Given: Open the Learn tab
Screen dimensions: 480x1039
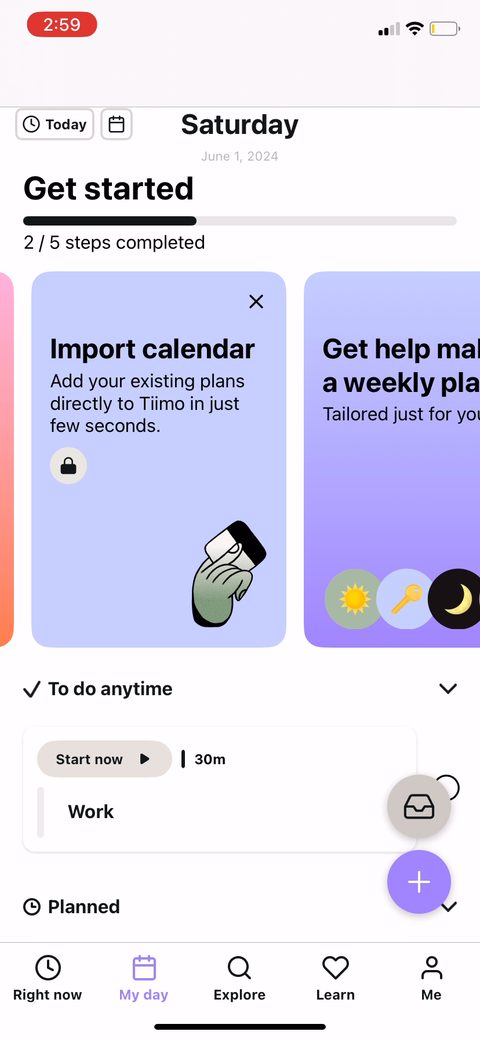Looking at the screenshot, I should click(335, 978).
